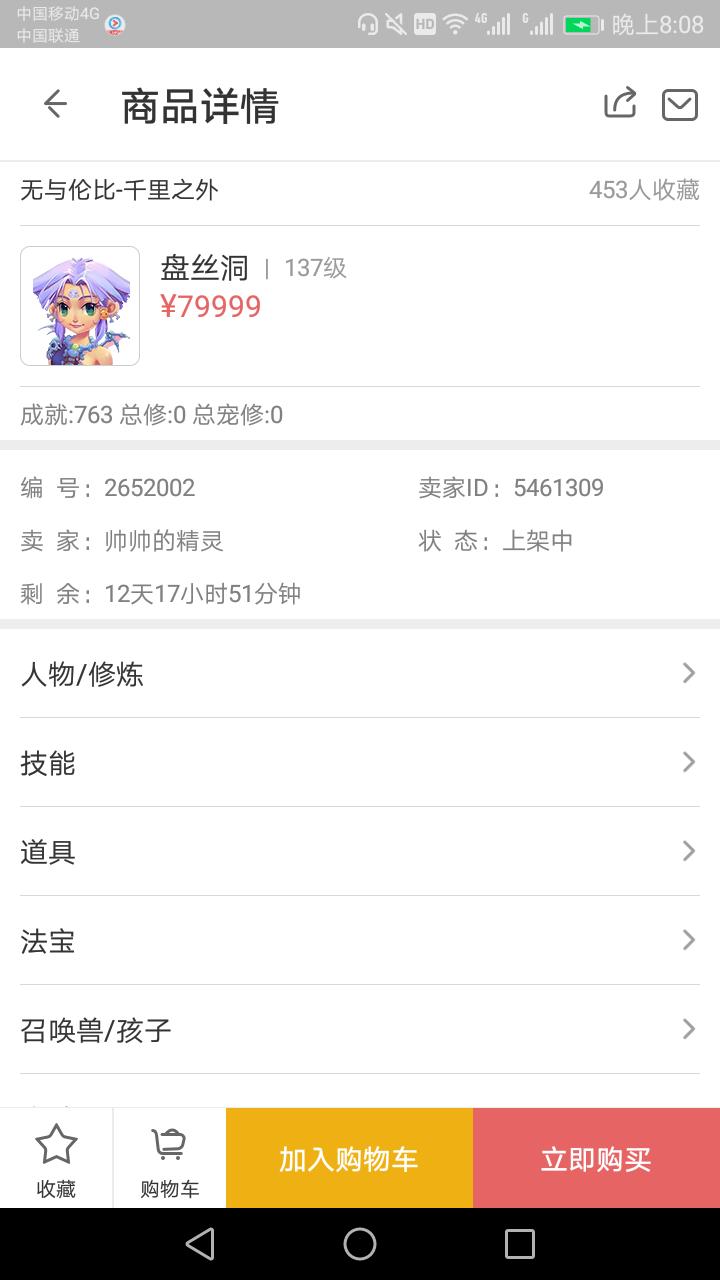Screen dimensions: 720x1280
Task: Open the 法宝 section
Action: (x=360, y=941)
